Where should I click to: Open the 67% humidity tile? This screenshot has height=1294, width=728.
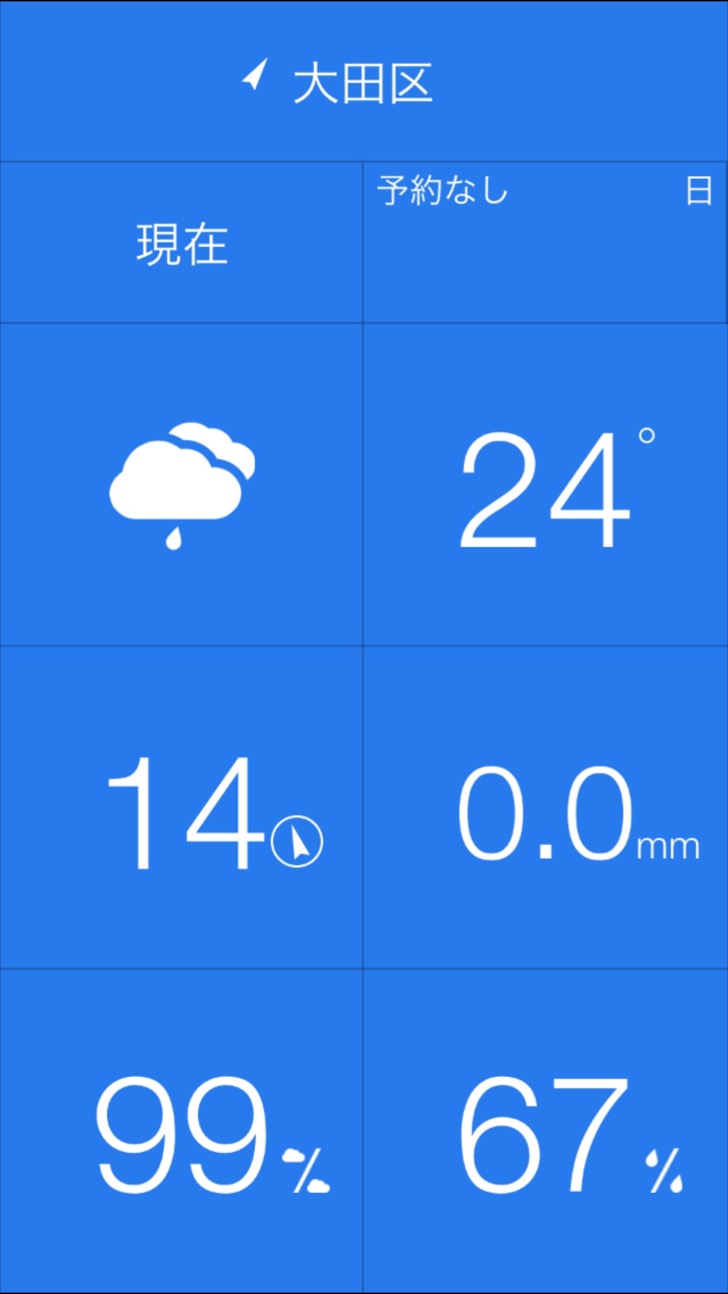point(545,1131)
